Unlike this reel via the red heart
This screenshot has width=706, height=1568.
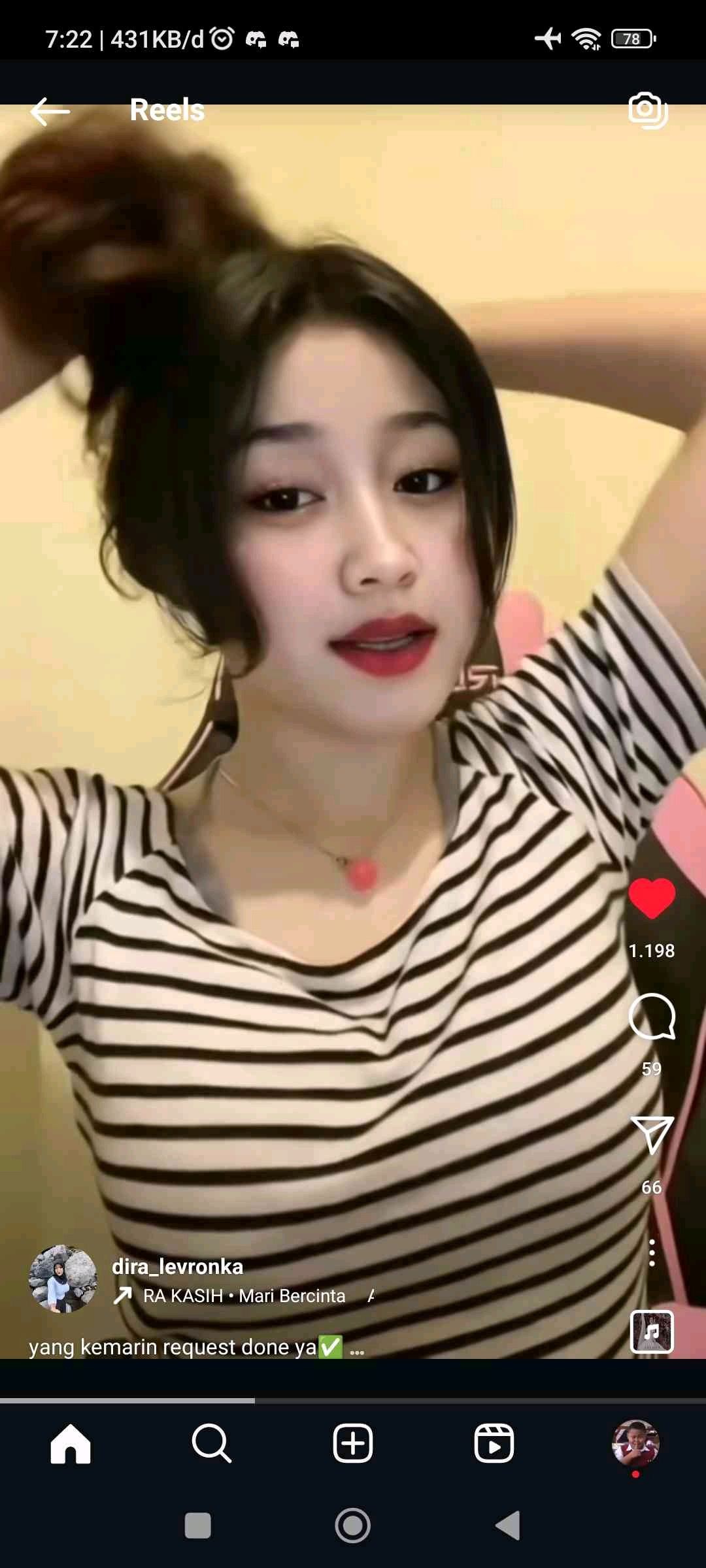pos(652,899)
